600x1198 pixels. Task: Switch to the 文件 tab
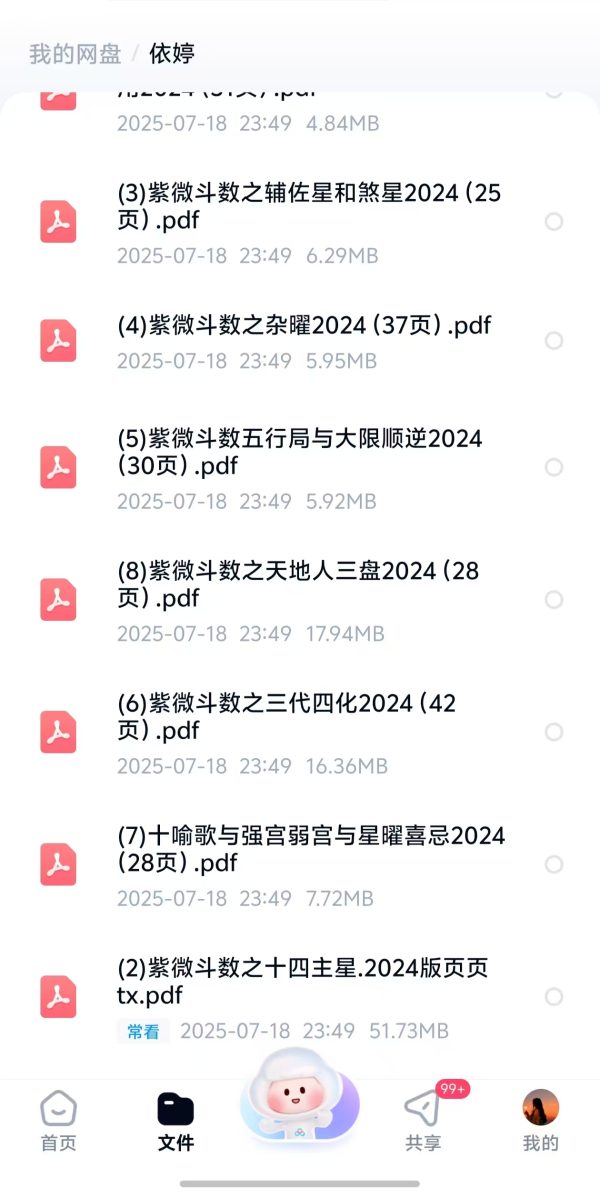(x=176, y=1120)
